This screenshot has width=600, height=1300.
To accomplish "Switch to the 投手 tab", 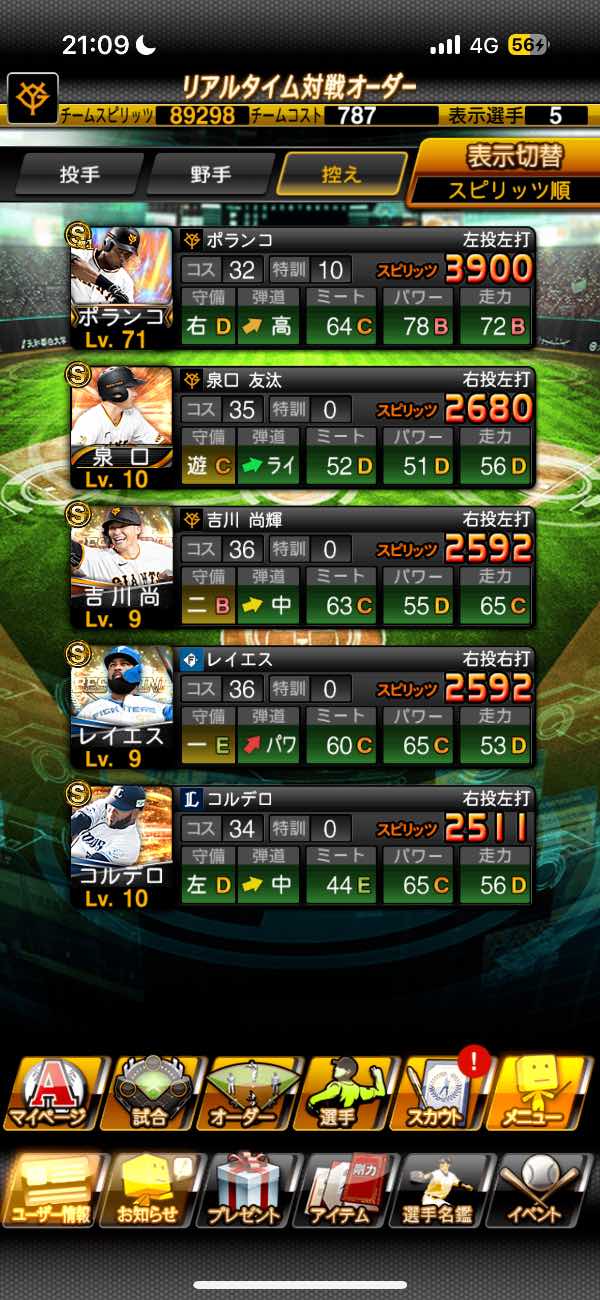I will 80,175.
